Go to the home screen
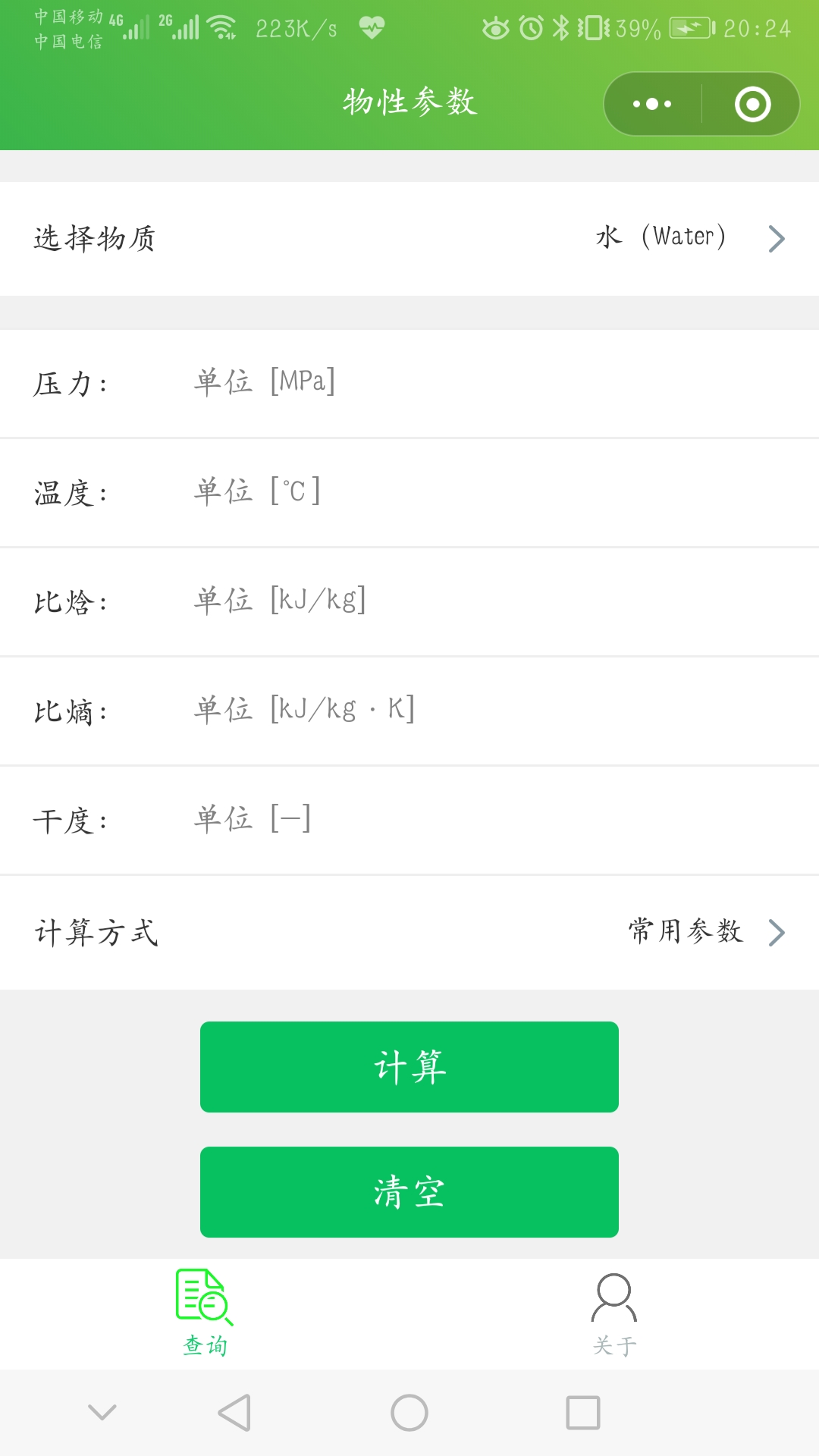 tap(409, 1413)
